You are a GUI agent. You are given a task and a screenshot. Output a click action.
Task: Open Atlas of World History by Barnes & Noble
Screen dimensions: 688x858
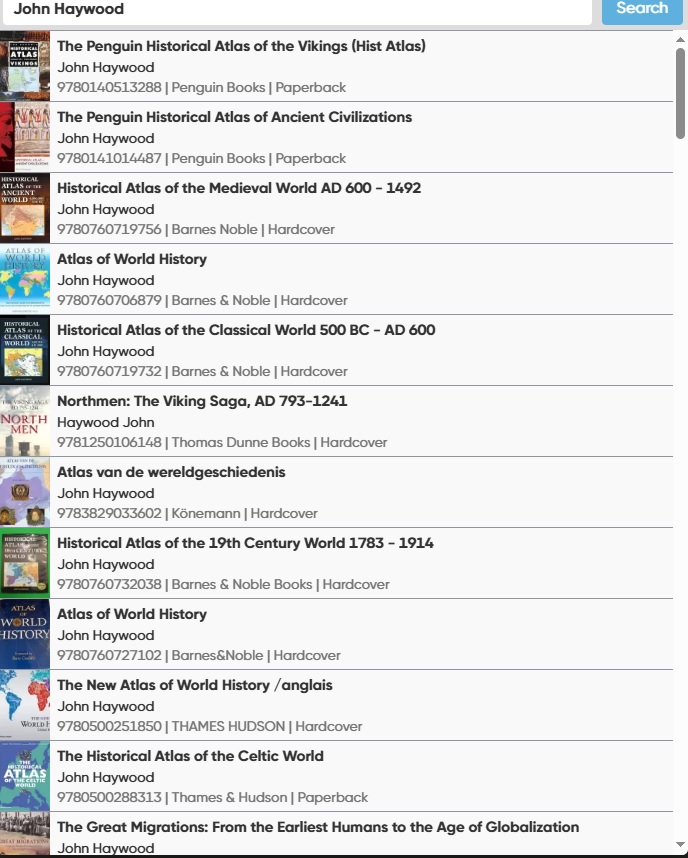132,259
